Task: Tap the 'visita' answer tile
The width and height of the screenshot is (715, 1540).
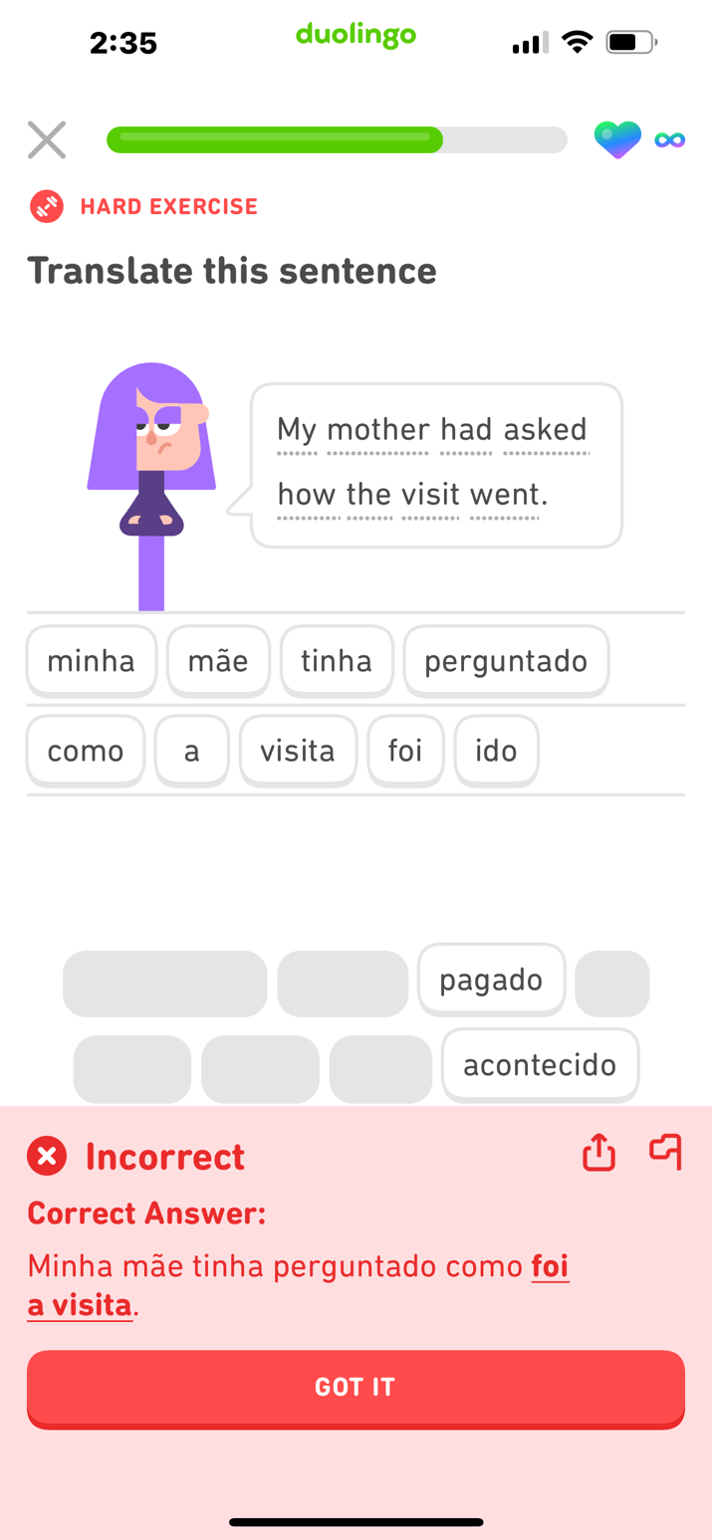Action: click(298, 751)
